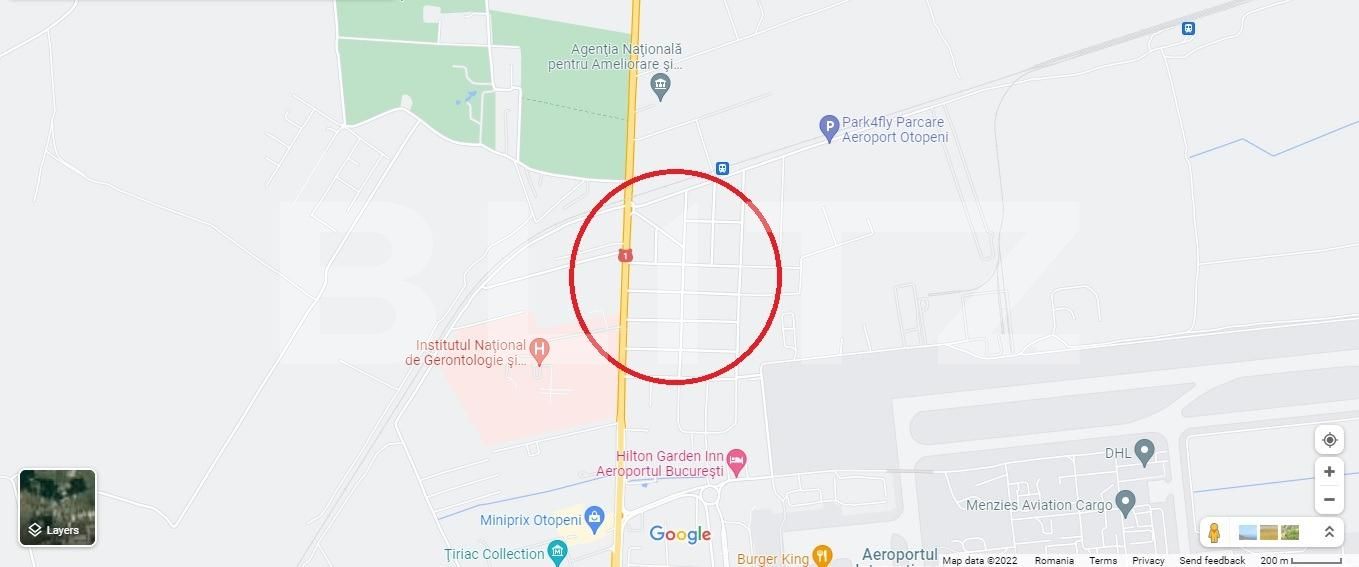Screen dimensions: 1359x567
Task: Open the Burger King restaurant marker
Action: coord(822,555)
